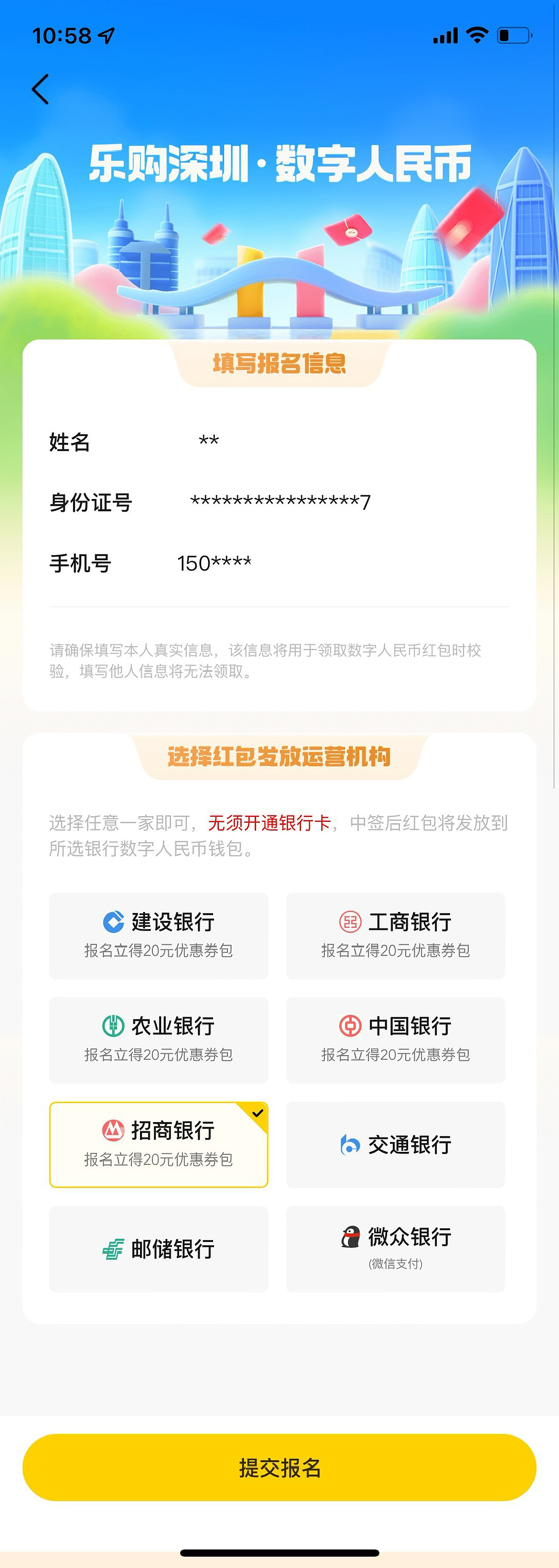This screenshot has height=1568, width=559.
Task: Tap the 交通银行 blue logo icon
Action: pyautogui.click(x=350, y=1145)
